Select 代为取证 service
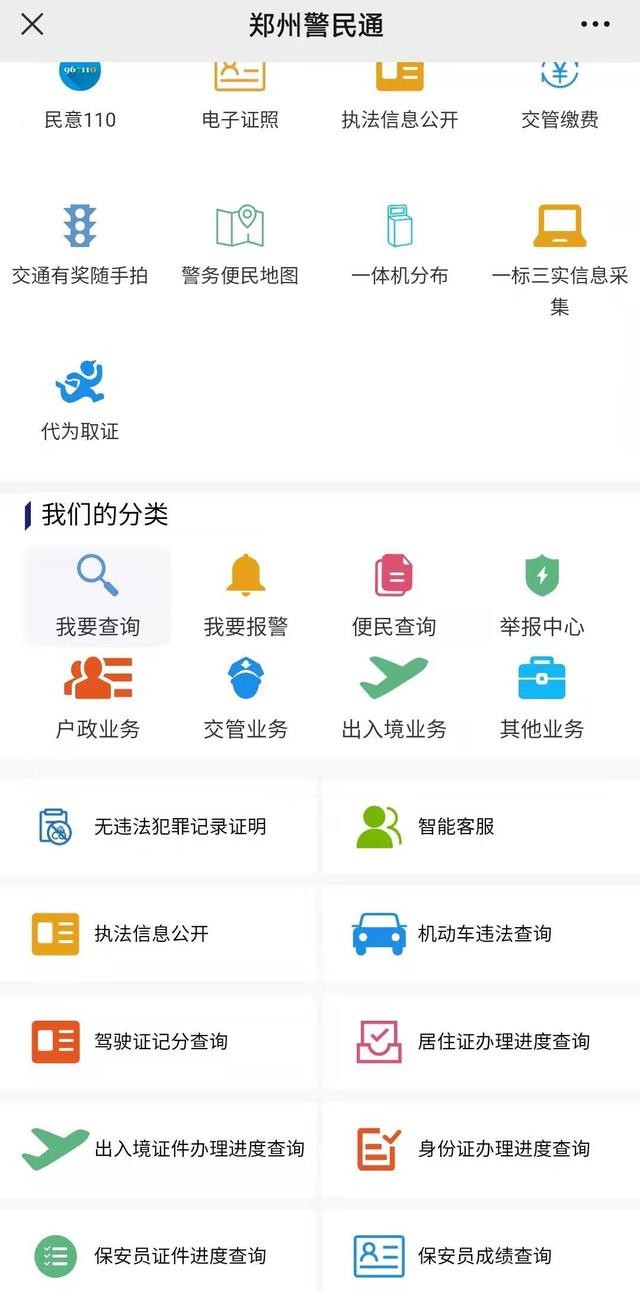The width and height of the screenshot is (640, 1292). pyautogui.click(x=80, y=400)
